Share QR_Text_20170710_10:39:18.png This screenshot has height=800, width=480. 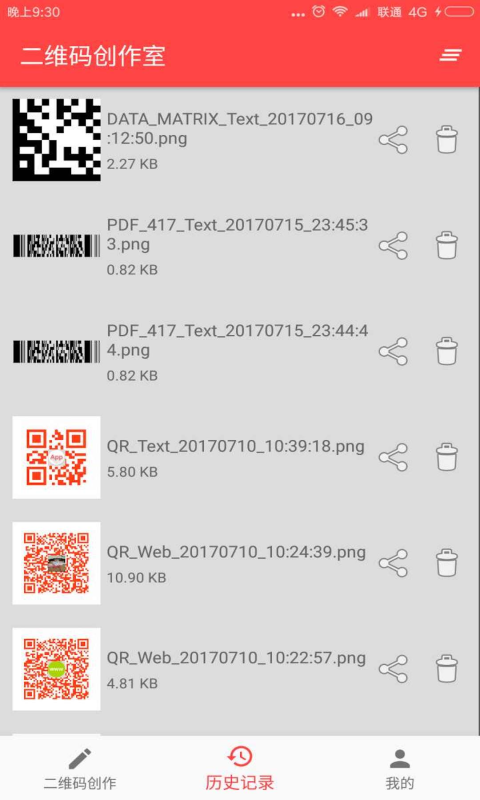click(393, 457)
